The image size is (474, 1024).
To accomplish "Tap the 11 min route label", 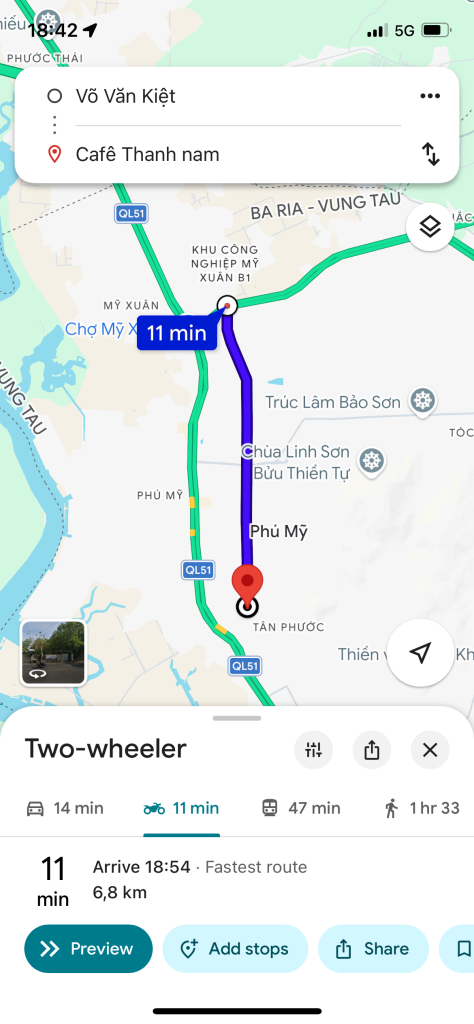I will pyautogui.click(x=176, y=333).
